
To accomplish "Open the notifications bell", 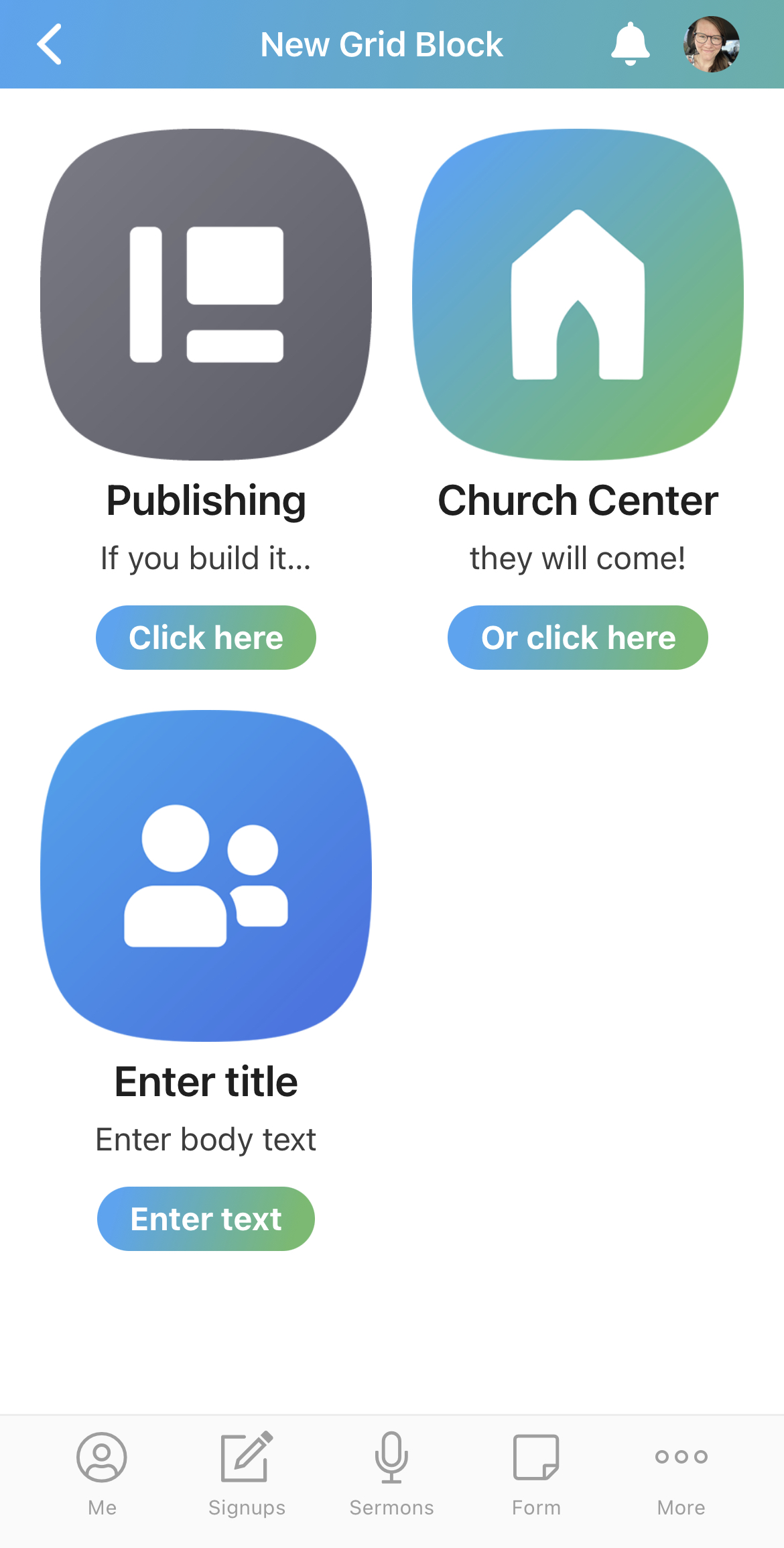I will pos(630,44).
